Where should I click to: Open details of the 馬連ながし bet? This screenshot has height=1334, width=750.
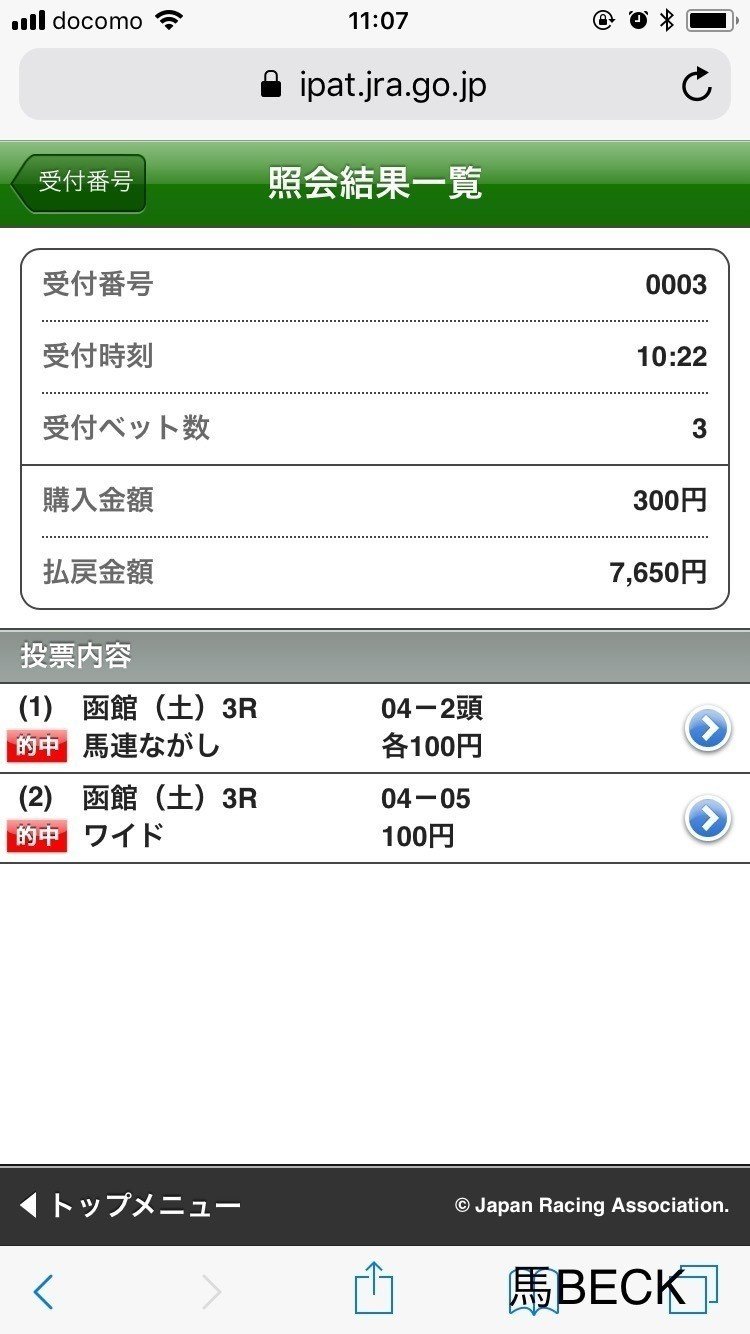click(708, 730)
